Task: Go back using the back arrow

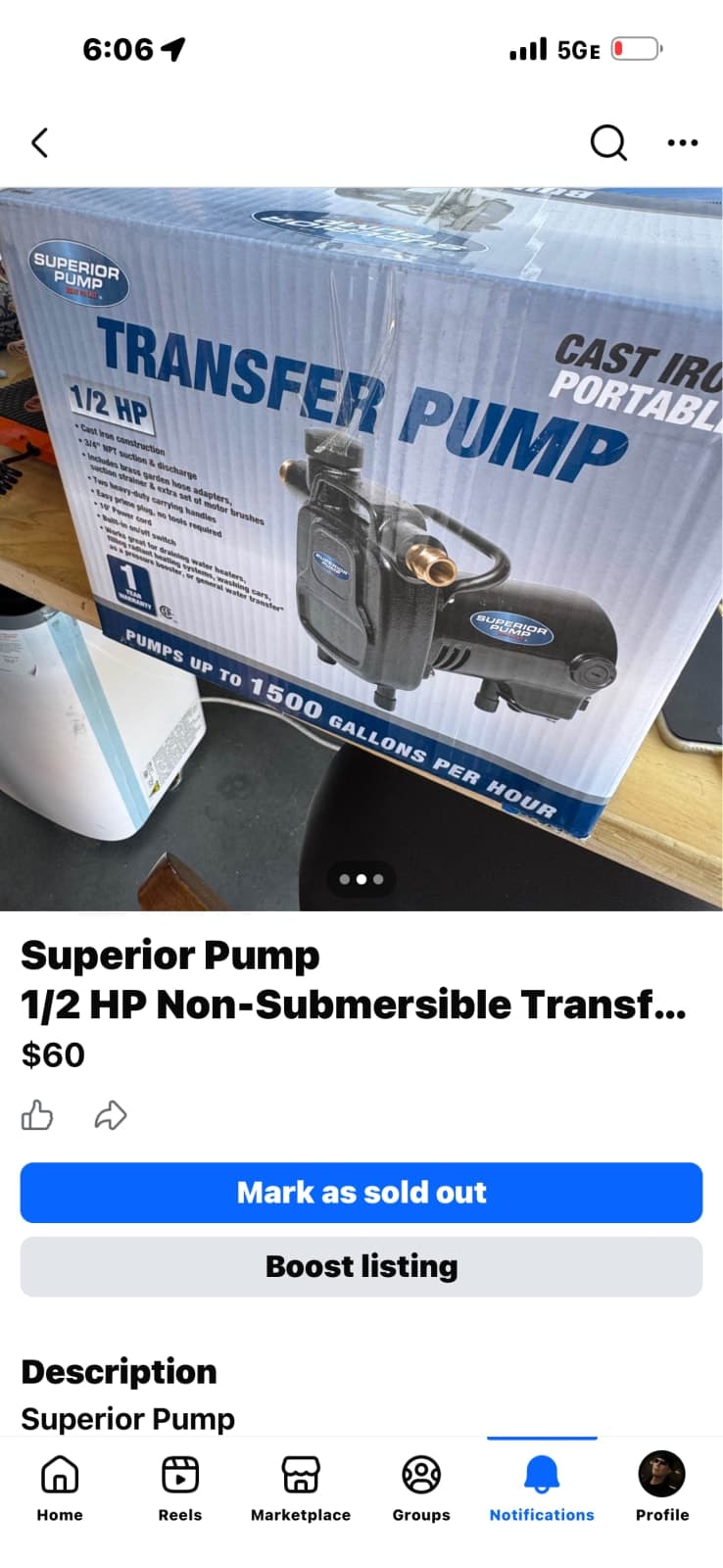Action: (39, 143)
